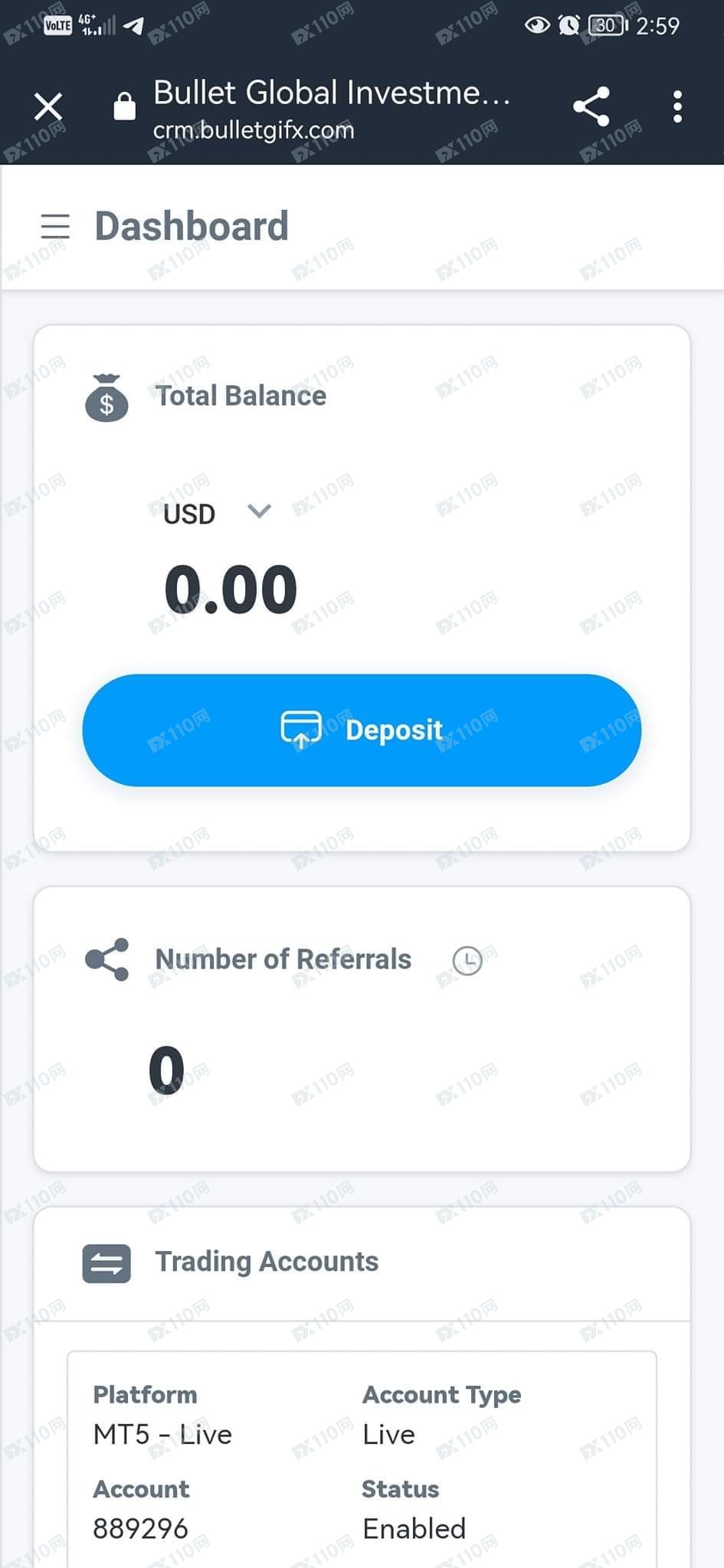Close the browser tab with X
The height and width of the screenshot is (1568, 724).
point(48,107)
